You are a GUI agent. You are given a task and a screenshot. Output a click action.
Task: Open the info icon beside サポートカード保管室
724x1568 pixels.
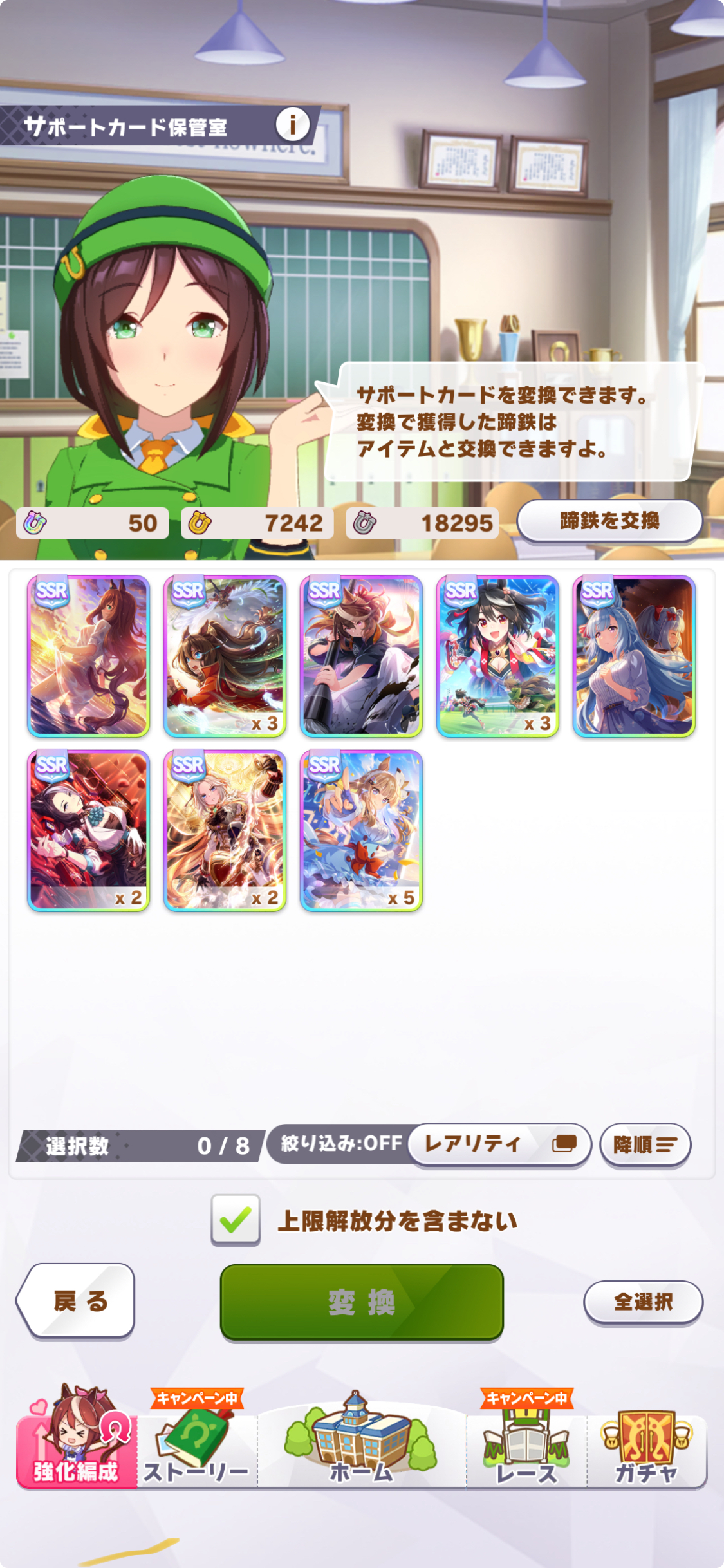(293, 125)
